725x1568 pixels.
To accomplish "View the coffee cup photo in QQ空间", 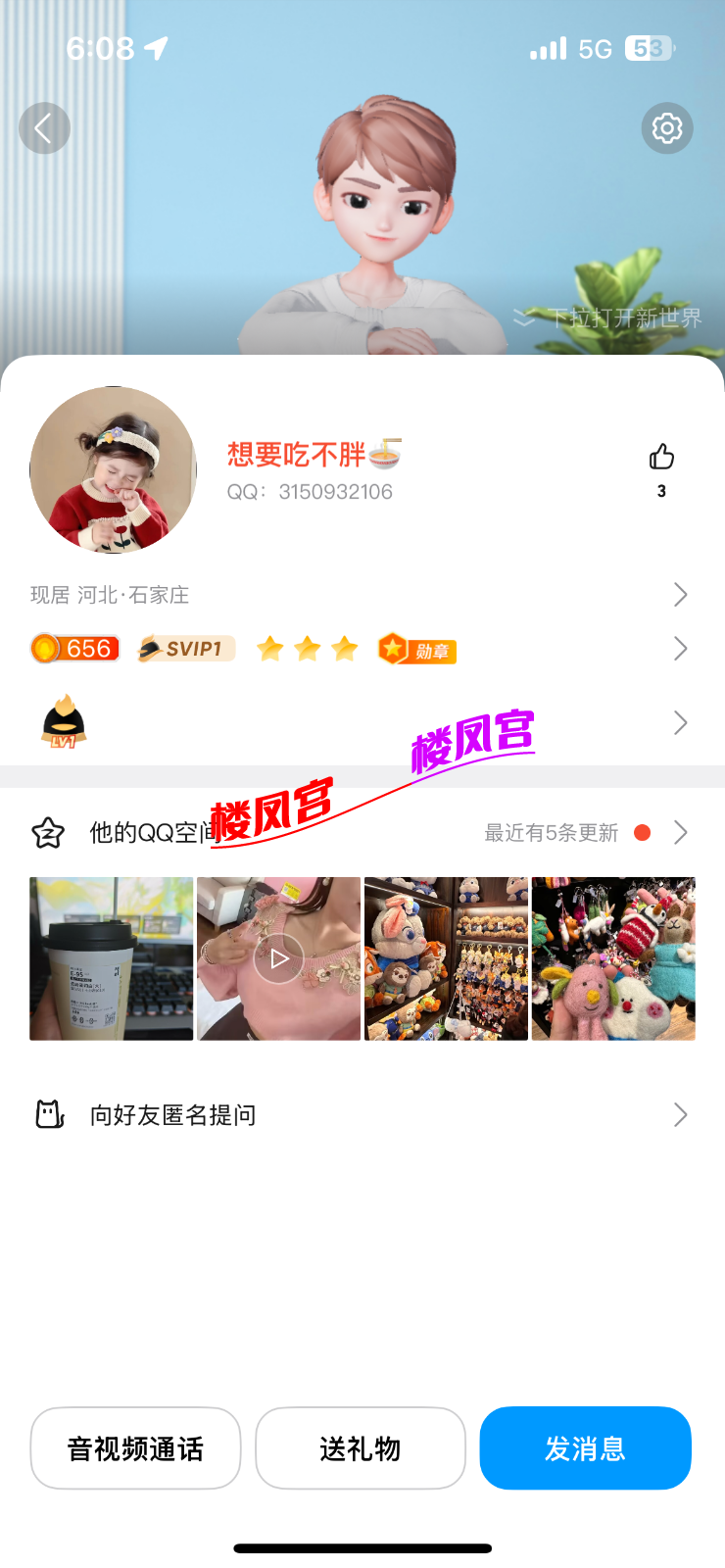I will pos(112,958).
